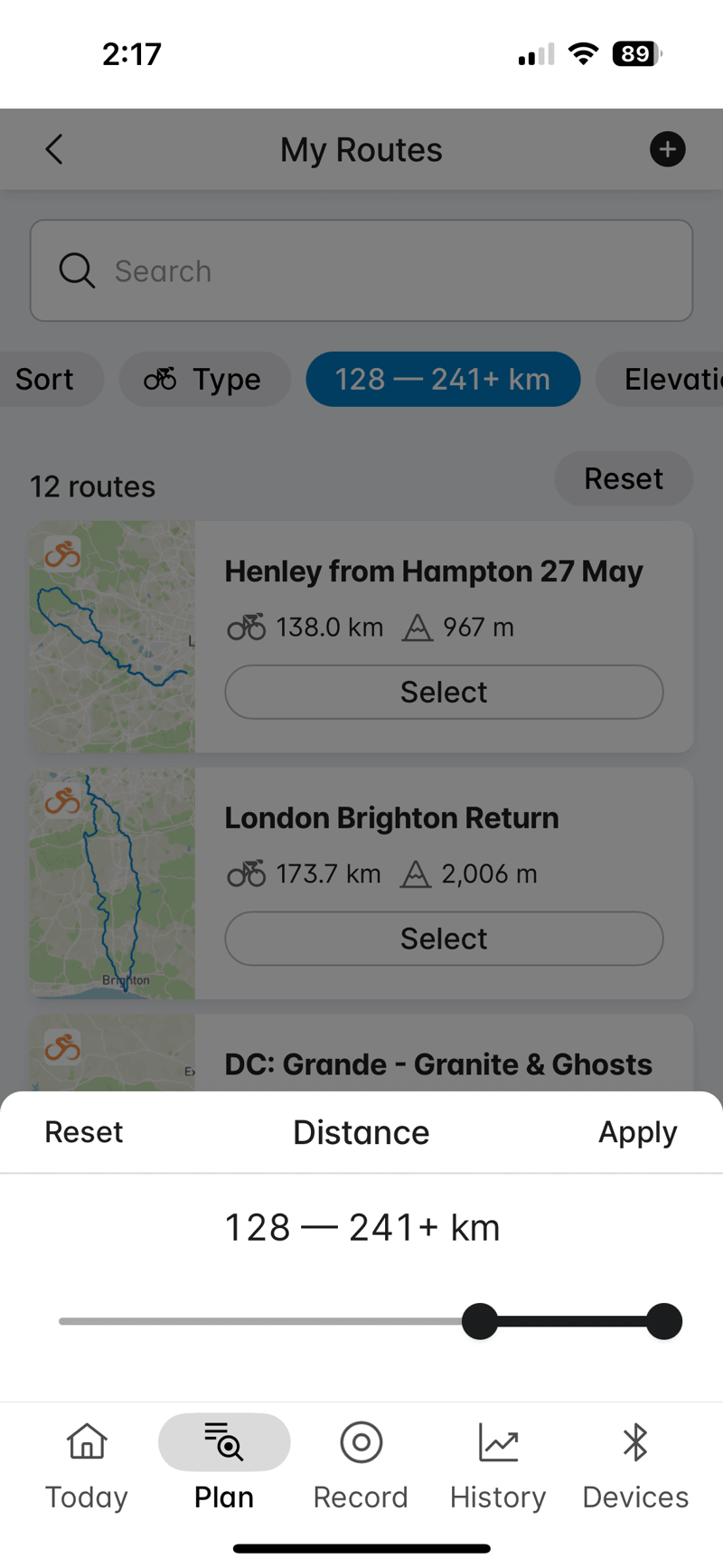Tap the minimum distance slider handle

[480, 1321]
